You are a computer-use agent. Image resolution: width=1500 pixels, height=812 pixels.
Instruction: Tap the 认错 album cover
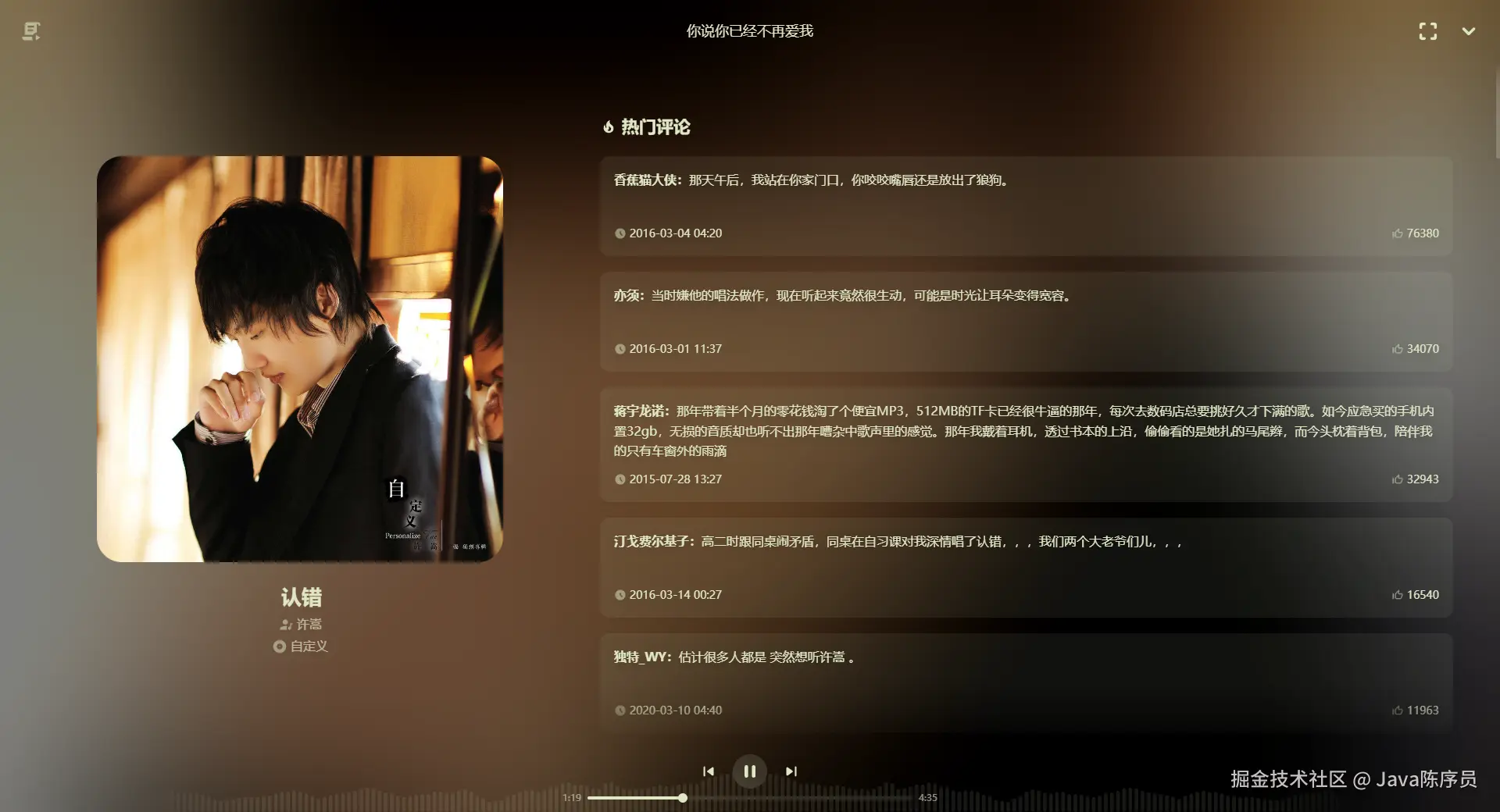pyautogui.click(x=300, y=359)
